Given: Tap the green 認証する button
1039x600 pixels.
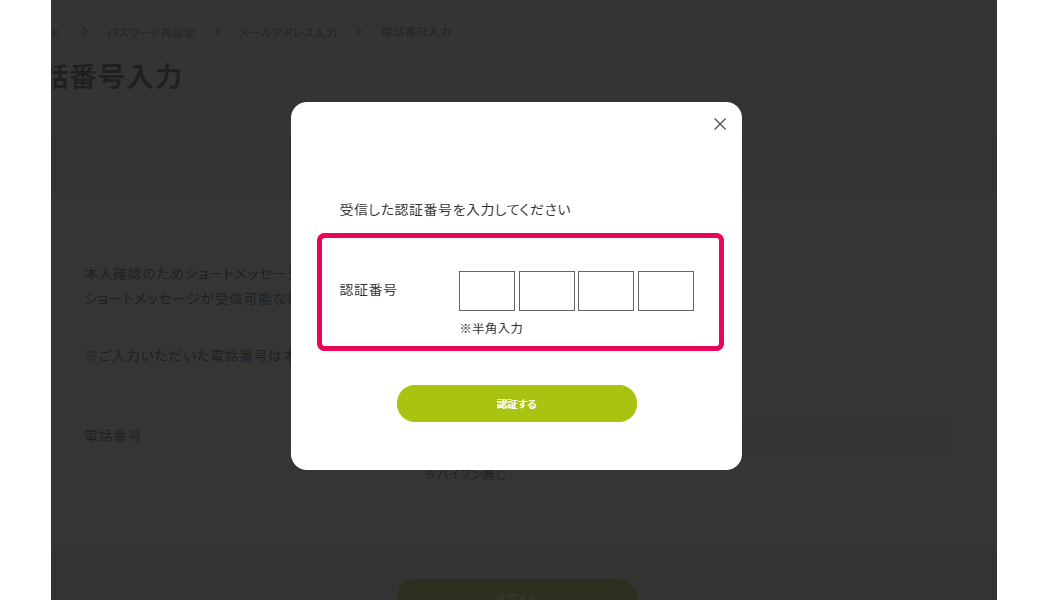Looking at the screenshot, I should 517,404.
